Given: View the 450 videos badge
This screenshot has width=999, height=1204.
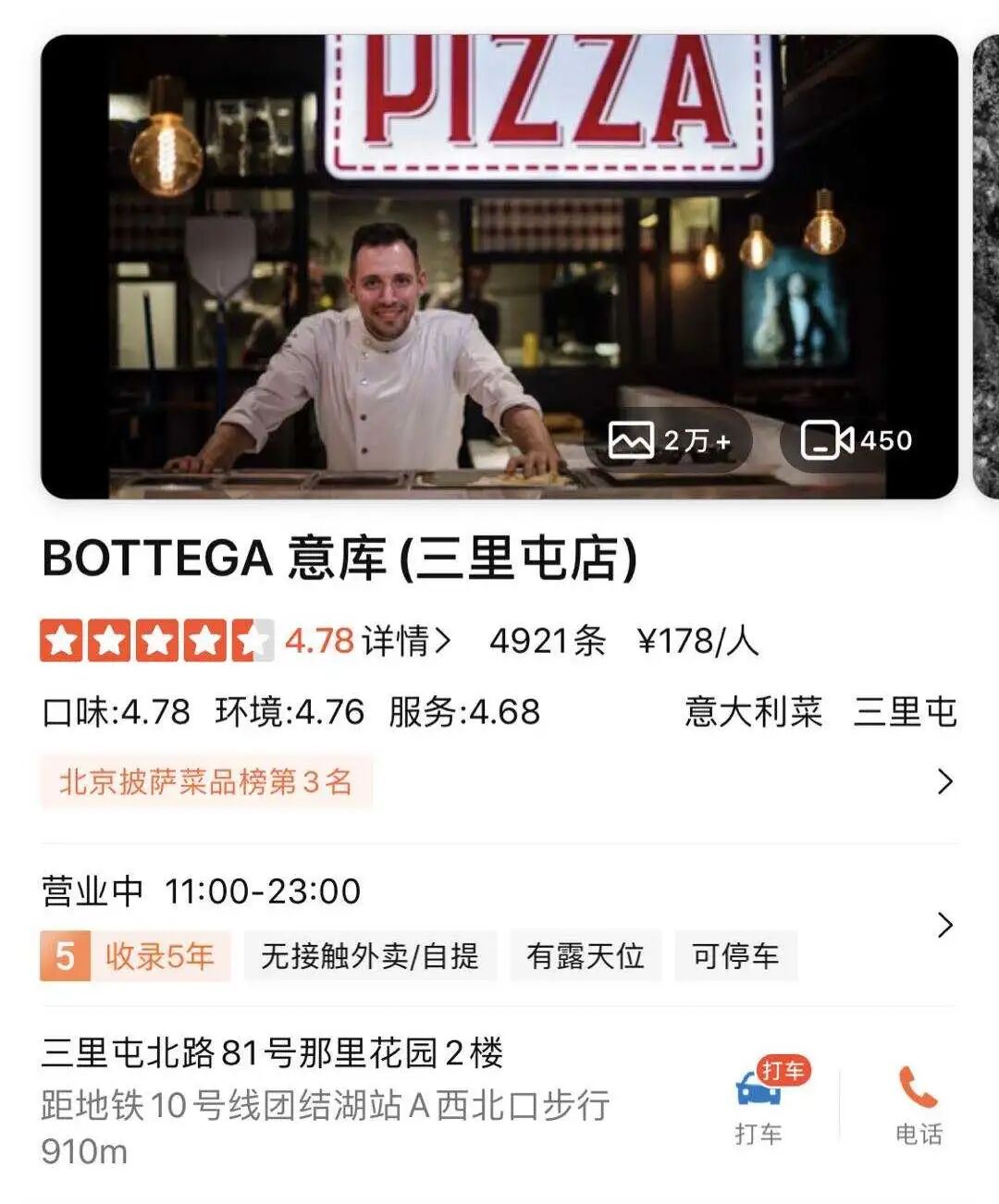Looking at the screenshot, I should click(857, 441).
